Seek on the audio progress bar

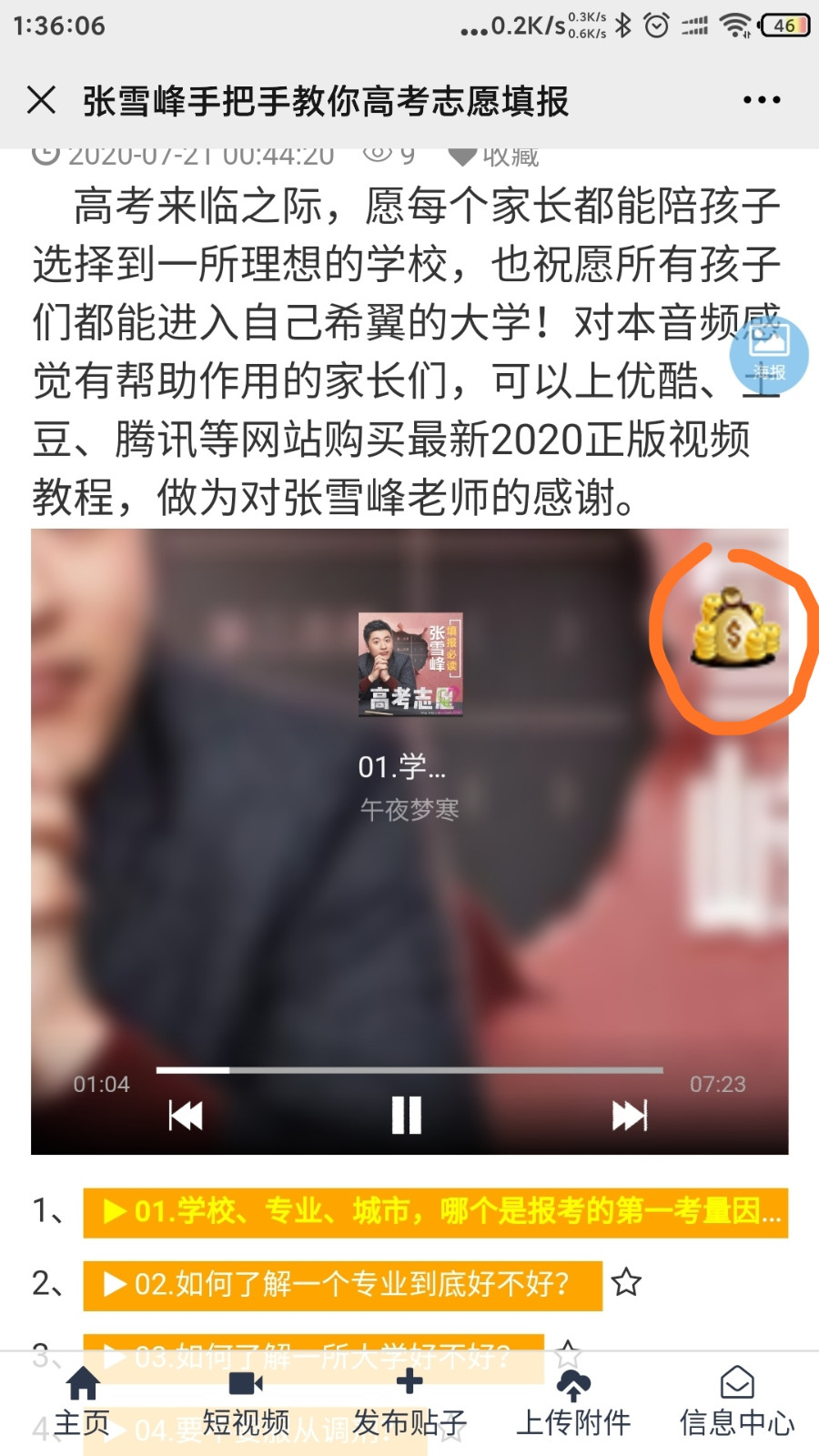(x=409, y=1070)
